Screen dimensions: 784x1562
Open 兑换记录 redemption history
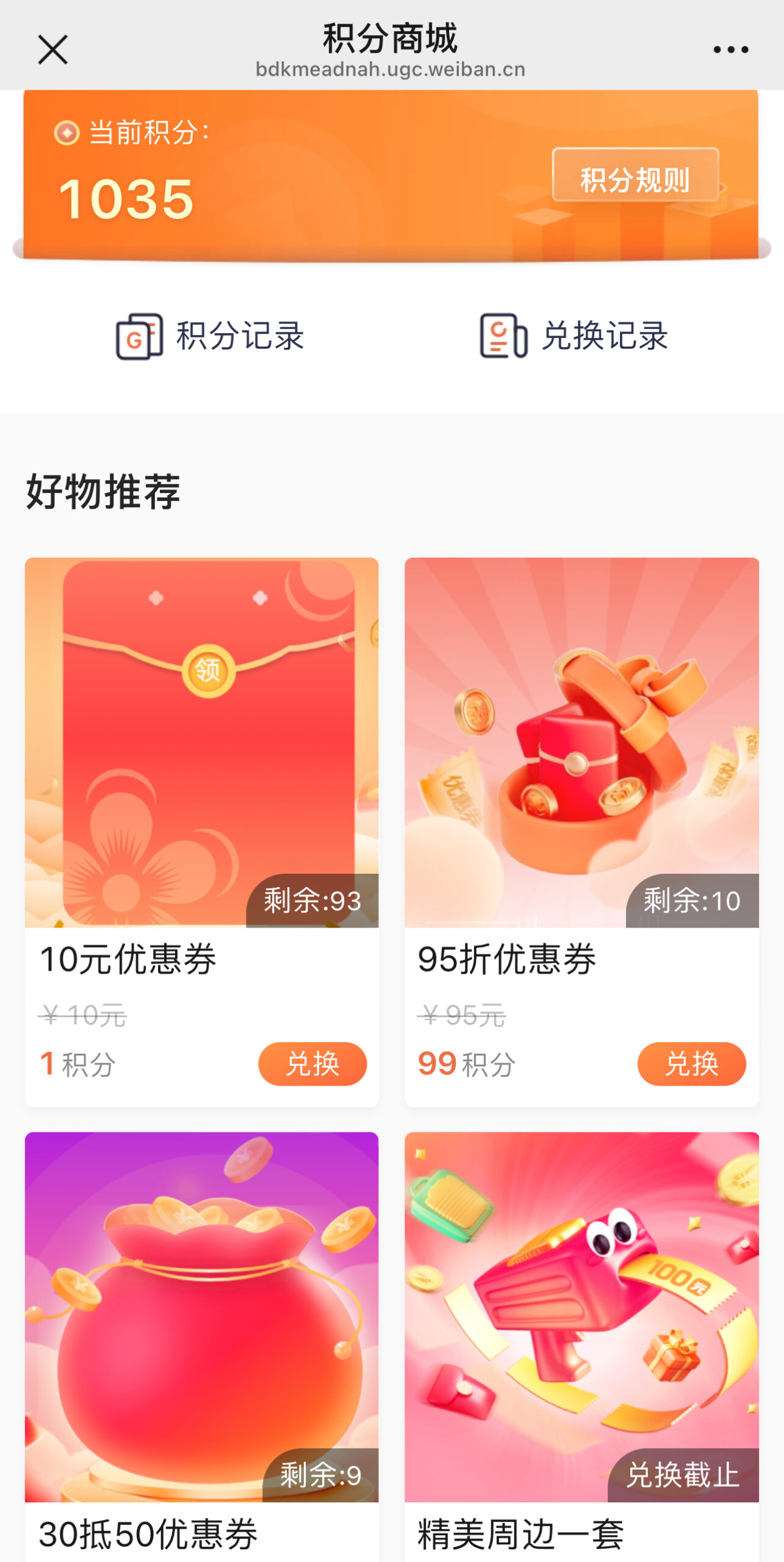[x=574, y=336]
